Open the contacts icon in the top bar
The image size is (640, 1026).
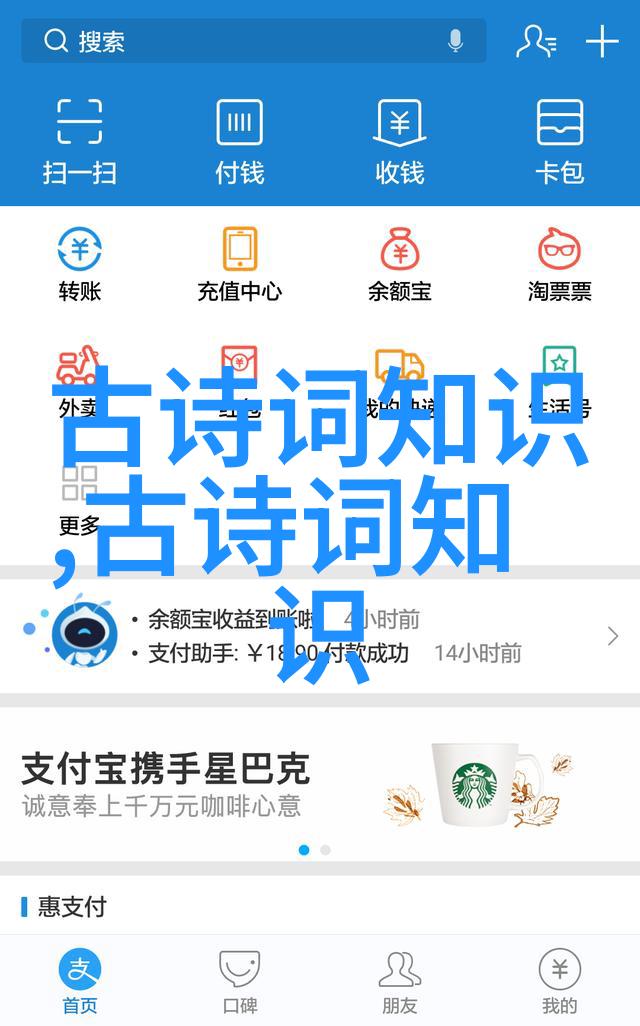[536, 42]
